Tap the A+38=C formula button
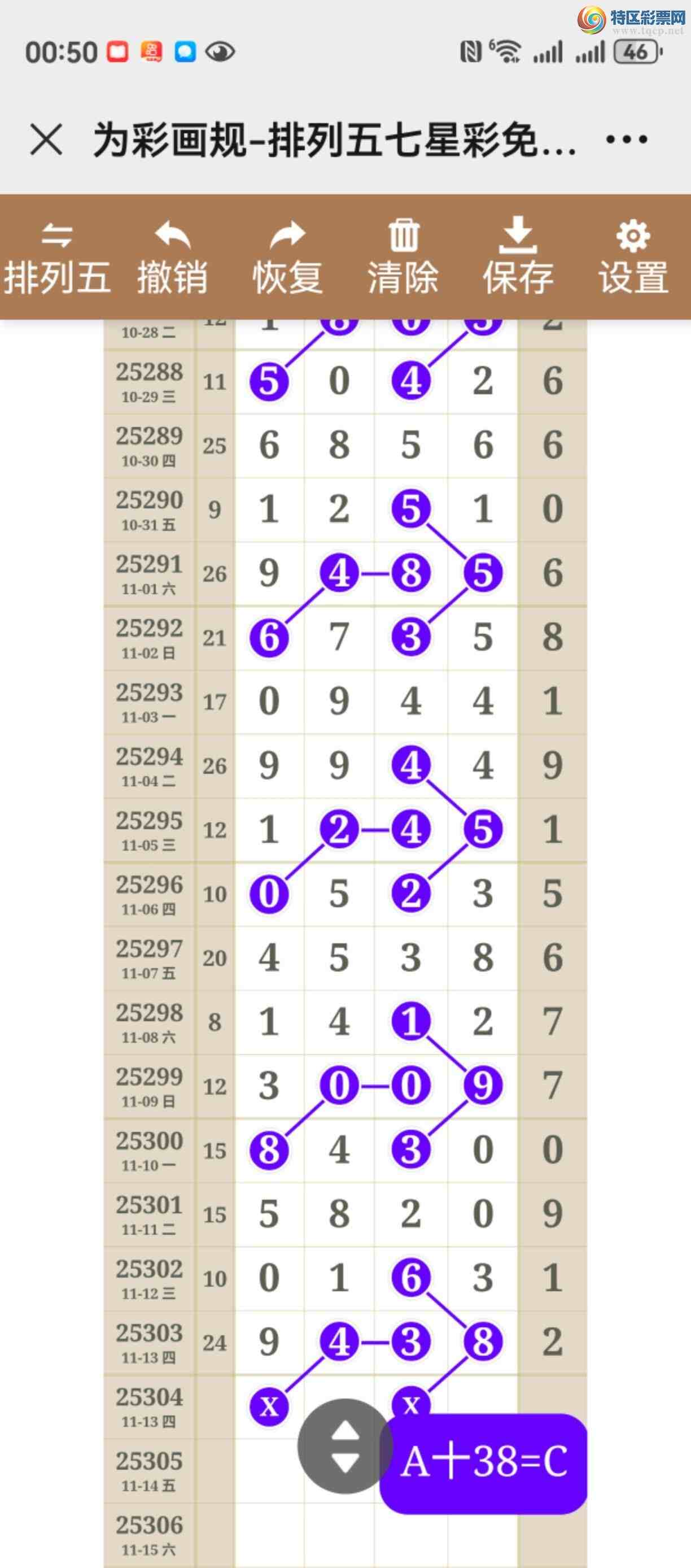 [484, 1462]
